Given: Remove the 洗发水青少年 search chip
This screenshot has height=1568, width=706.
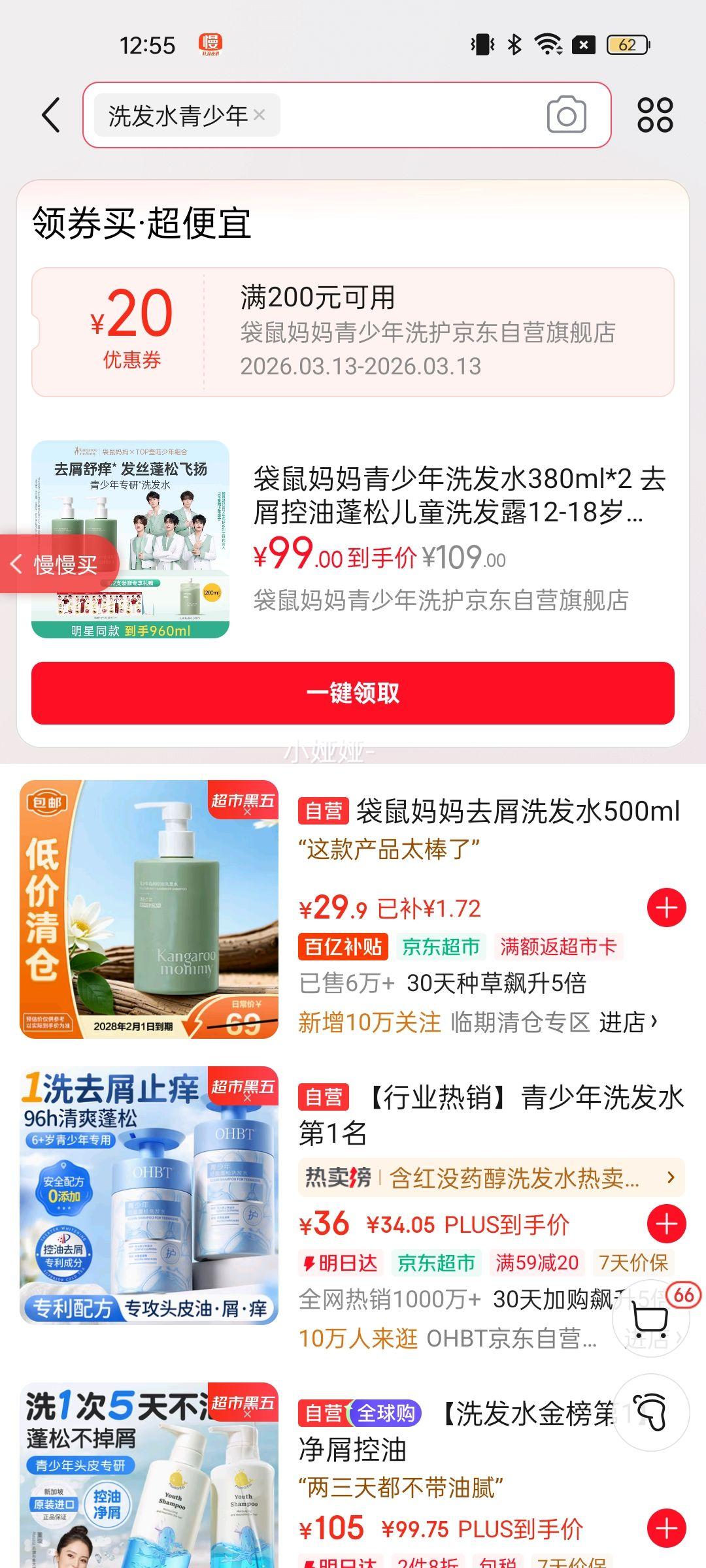Looking at the screenshot, I should [260, 115].
